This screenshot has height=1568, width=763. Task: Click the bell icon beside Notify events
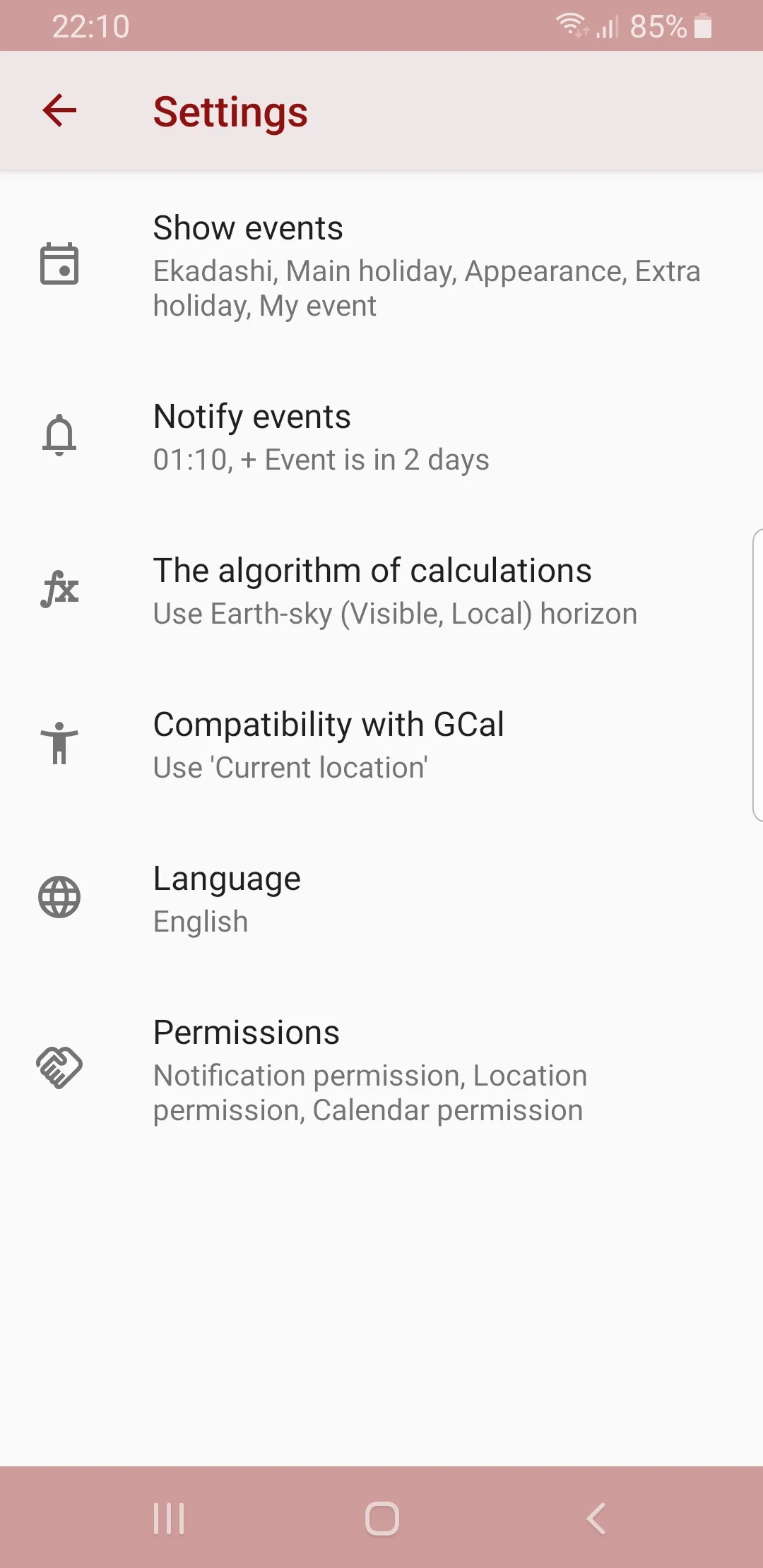pos(60,434)
